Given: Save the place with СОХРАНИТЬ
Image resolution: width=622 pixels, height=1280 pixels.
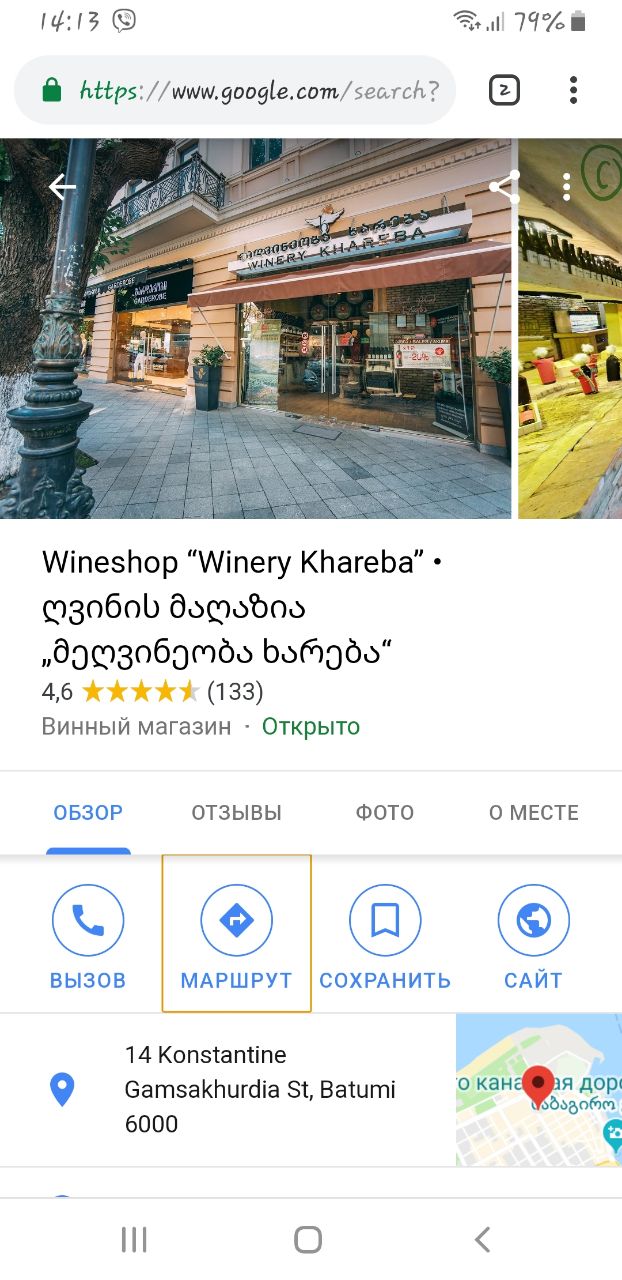Looking at the screenshot, I should [x=385, y=936].
